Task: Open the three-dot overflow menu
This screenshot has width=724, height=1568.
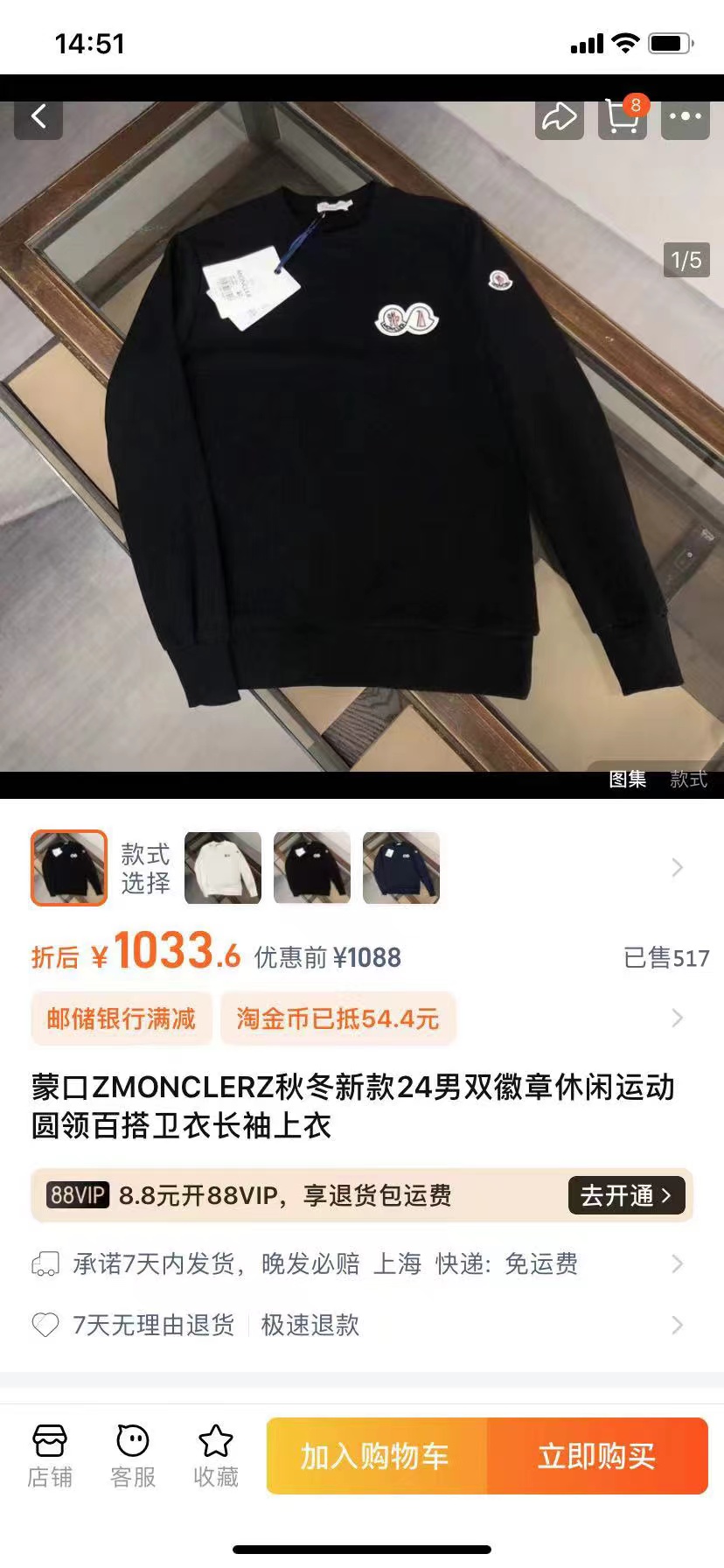Action: (685, 116)
